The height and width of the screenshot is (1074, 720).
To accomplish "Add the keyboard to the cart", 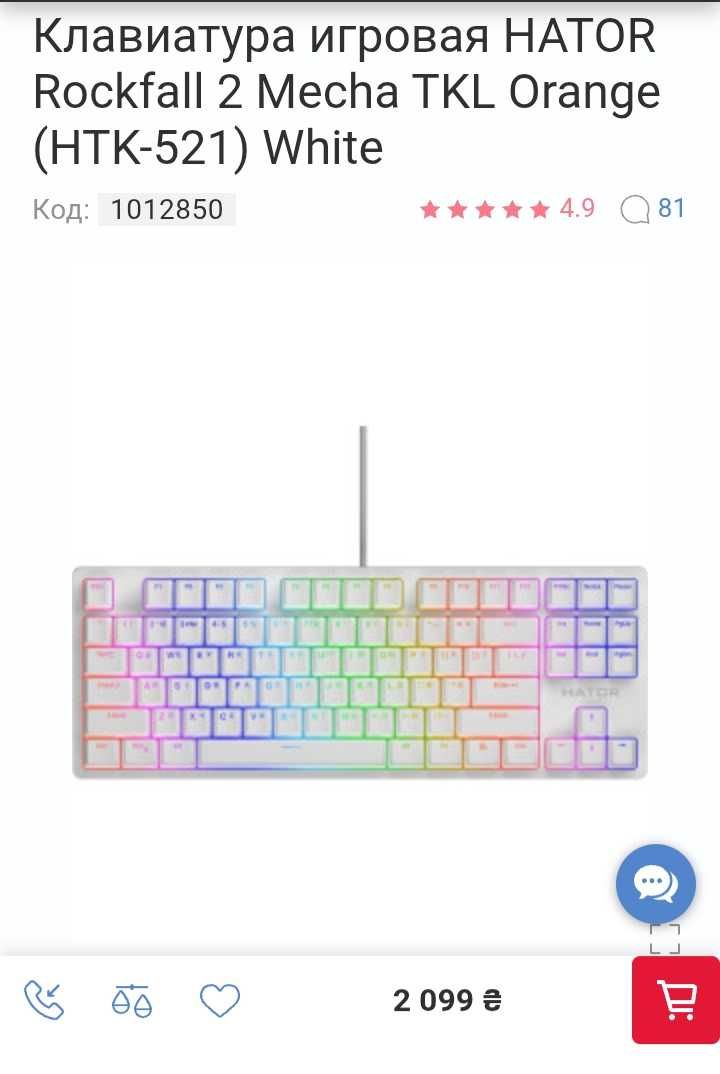I will 676,1000.
